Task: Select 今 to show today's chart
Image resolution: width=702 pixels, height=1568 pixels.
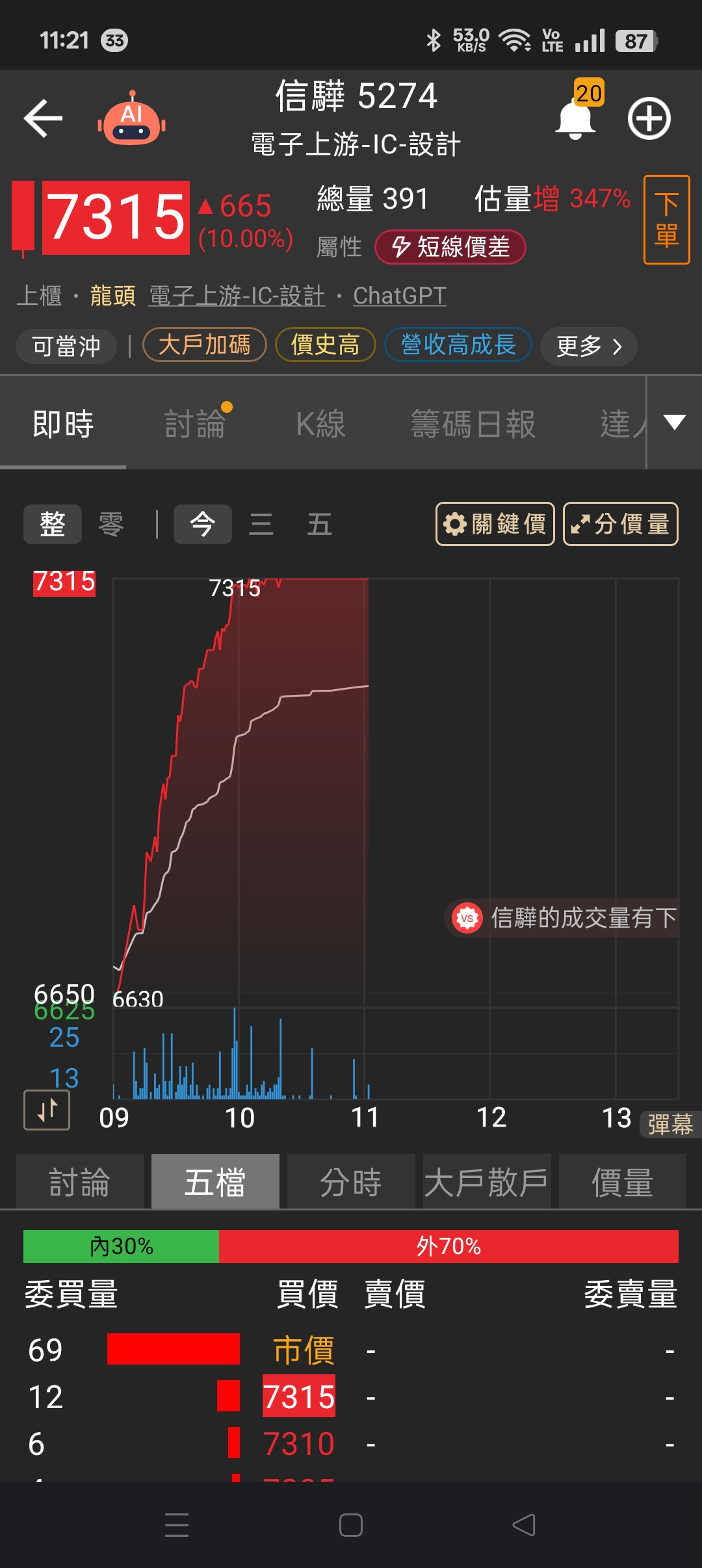Action: coord(202,524)
